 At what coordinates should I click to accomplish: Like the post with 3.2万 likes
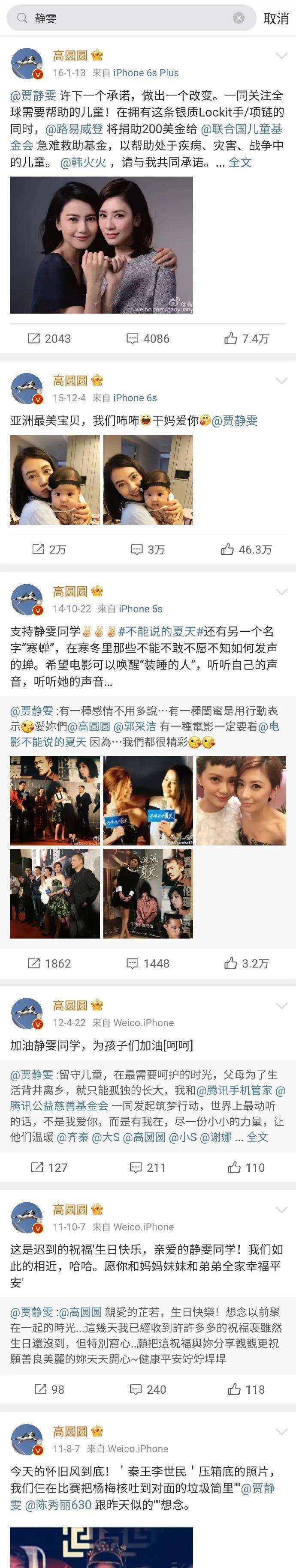point(246,963)
